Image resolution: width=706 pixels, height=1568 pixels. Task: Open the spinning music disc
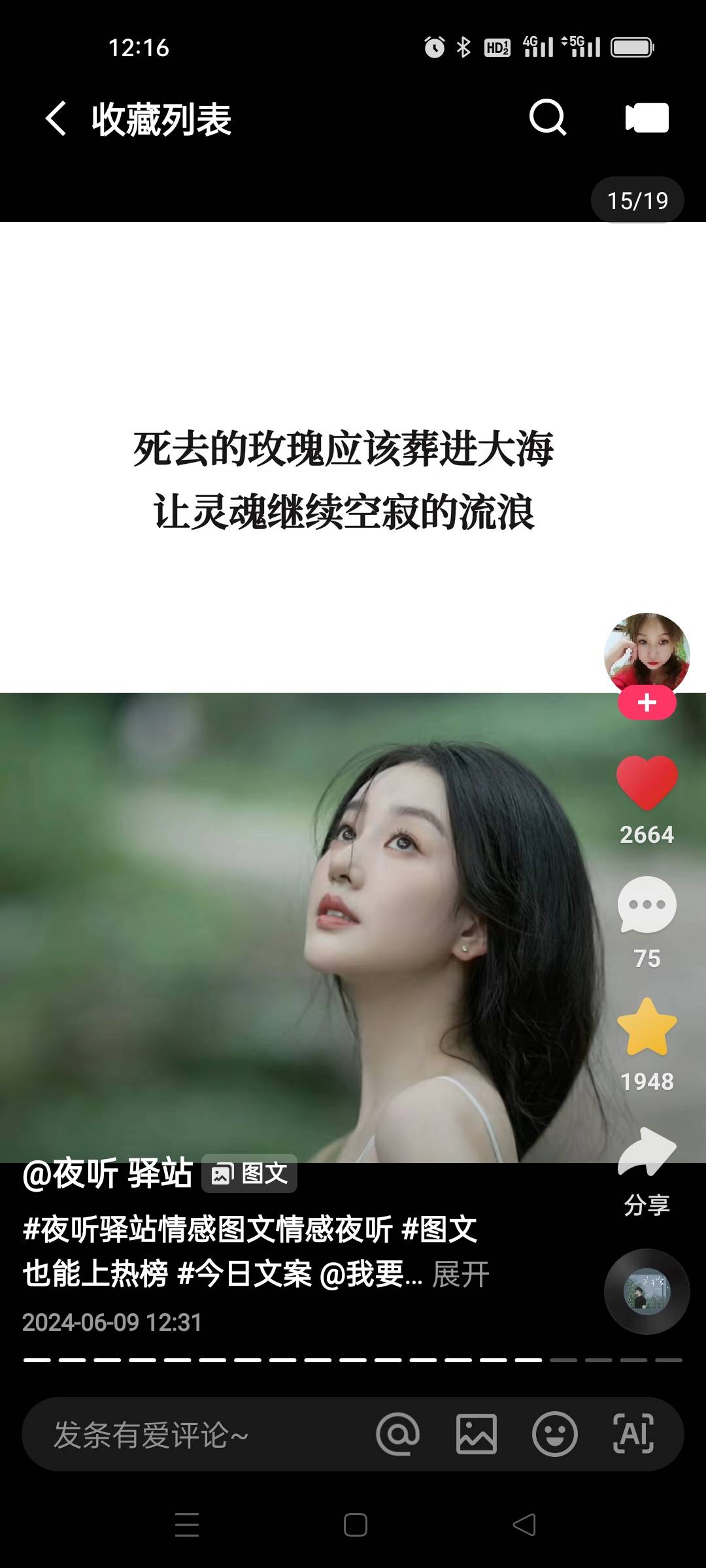[647, 1292]
